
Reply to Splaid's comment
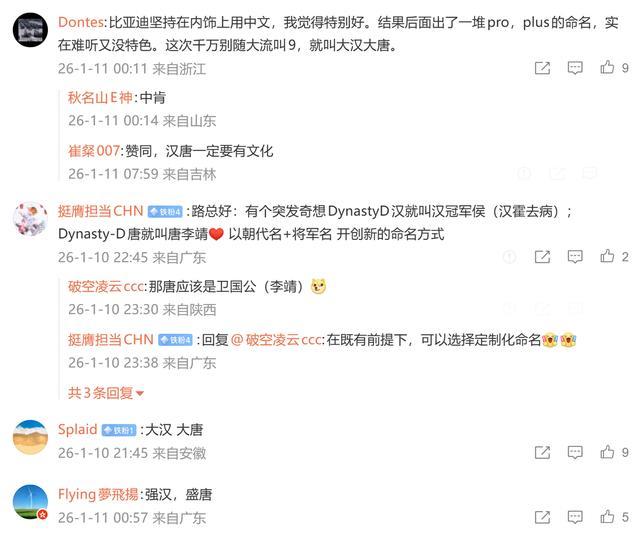click(x=575, y=452)
